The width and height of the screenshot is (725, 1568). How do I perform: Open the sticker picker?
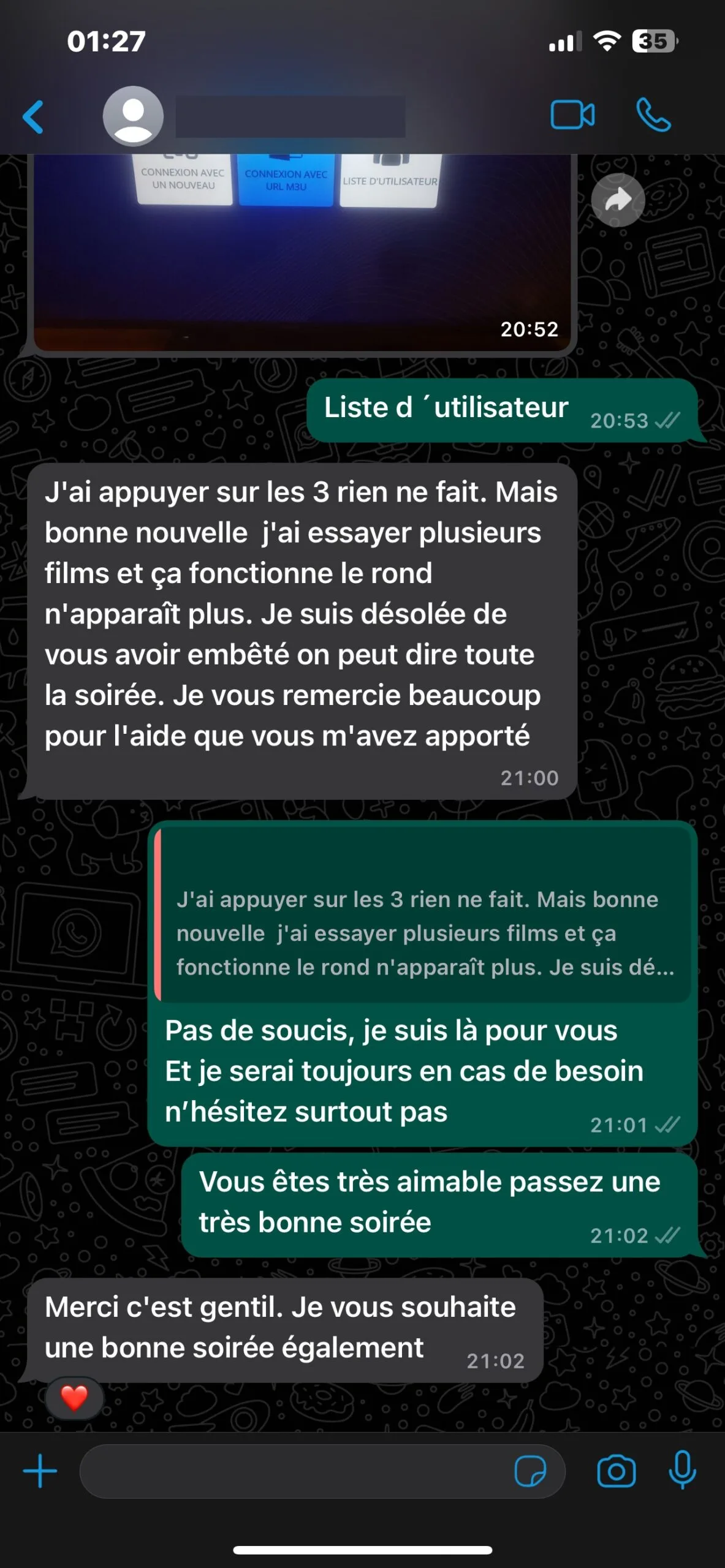530,1471
